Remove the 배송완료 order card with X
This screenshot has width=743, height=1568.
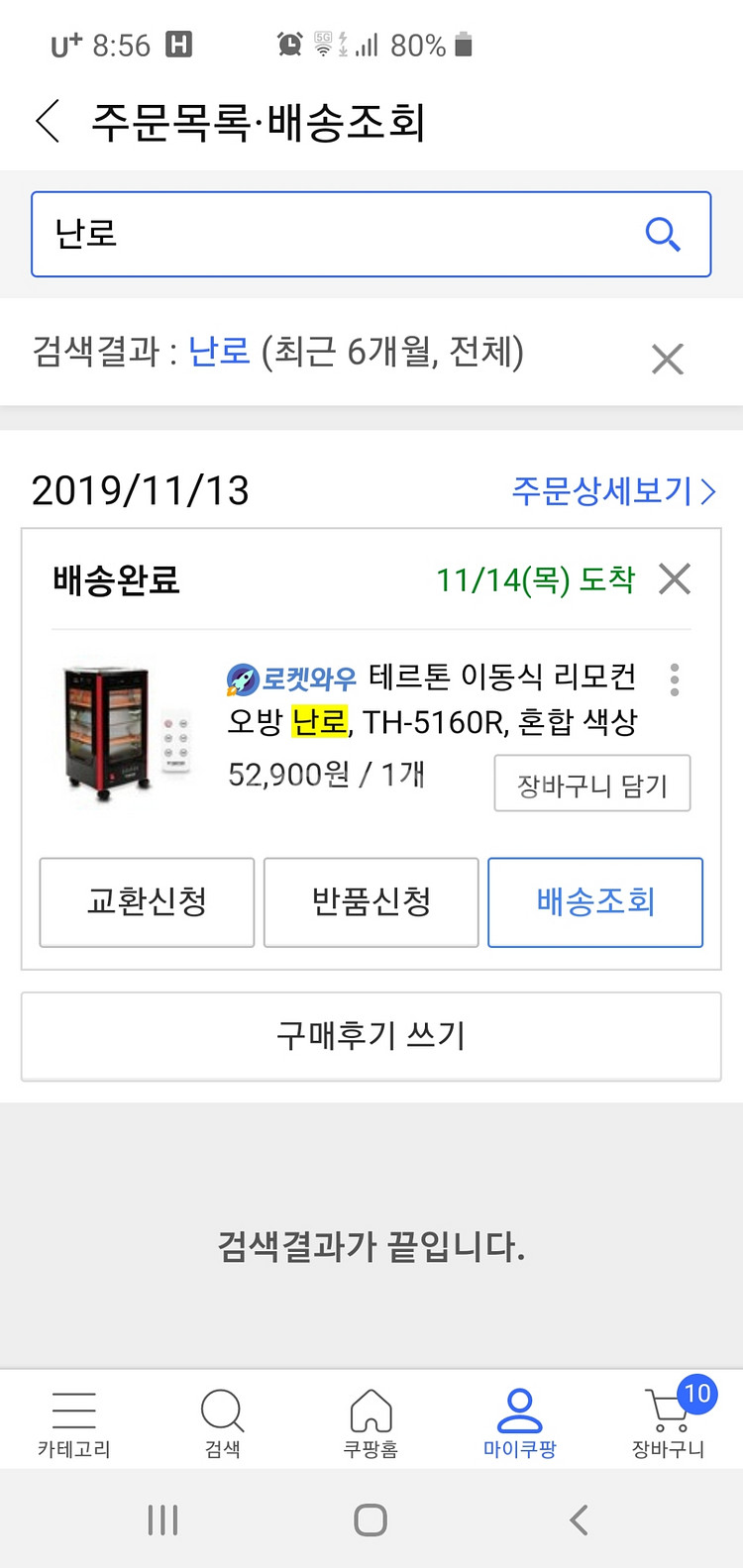coord(675,579)
